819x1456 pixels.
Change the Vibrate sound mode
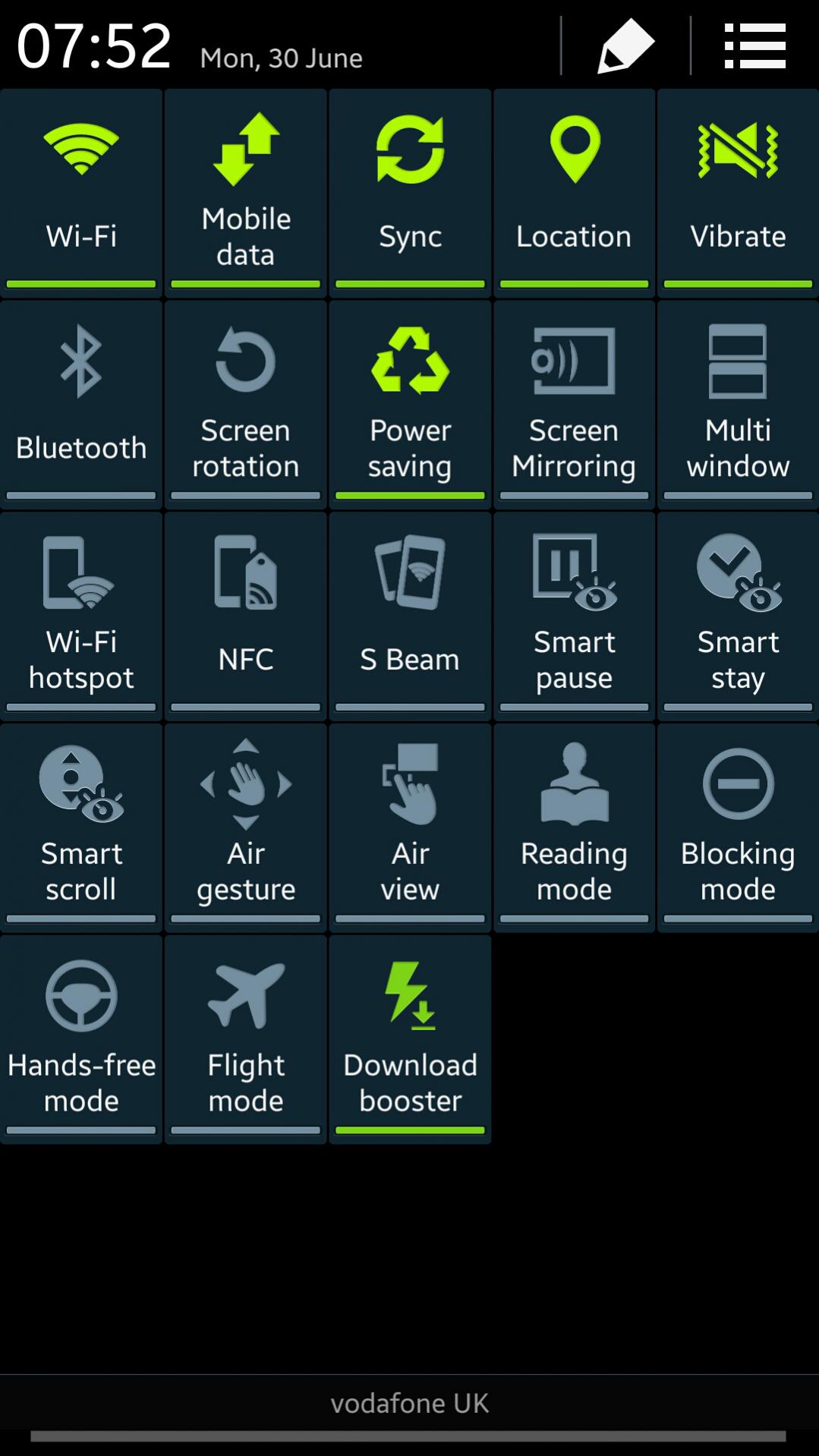[738, 191]
